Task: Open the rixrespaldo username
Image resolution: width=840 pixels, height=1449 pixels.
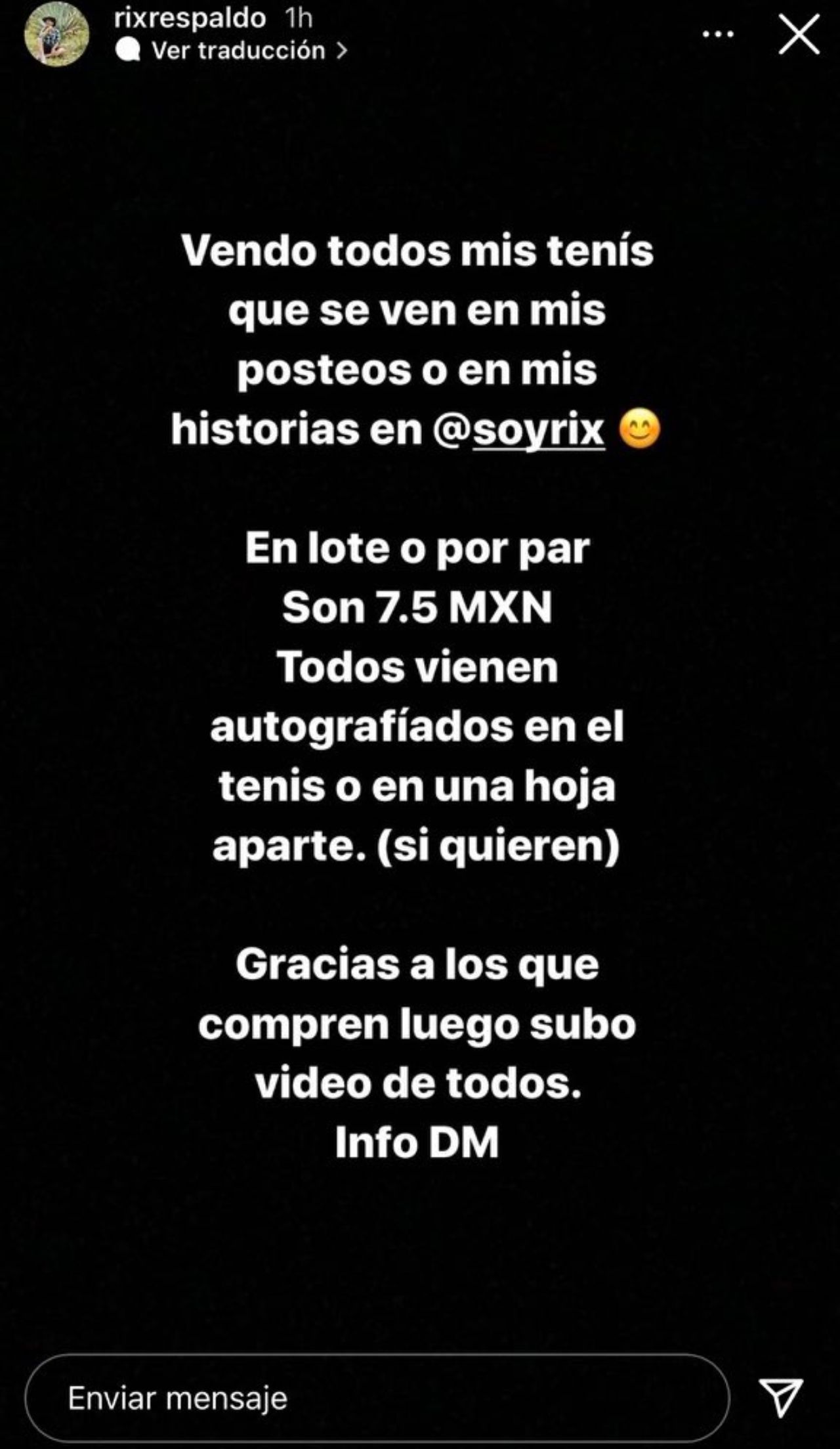Action: point(190,18)
